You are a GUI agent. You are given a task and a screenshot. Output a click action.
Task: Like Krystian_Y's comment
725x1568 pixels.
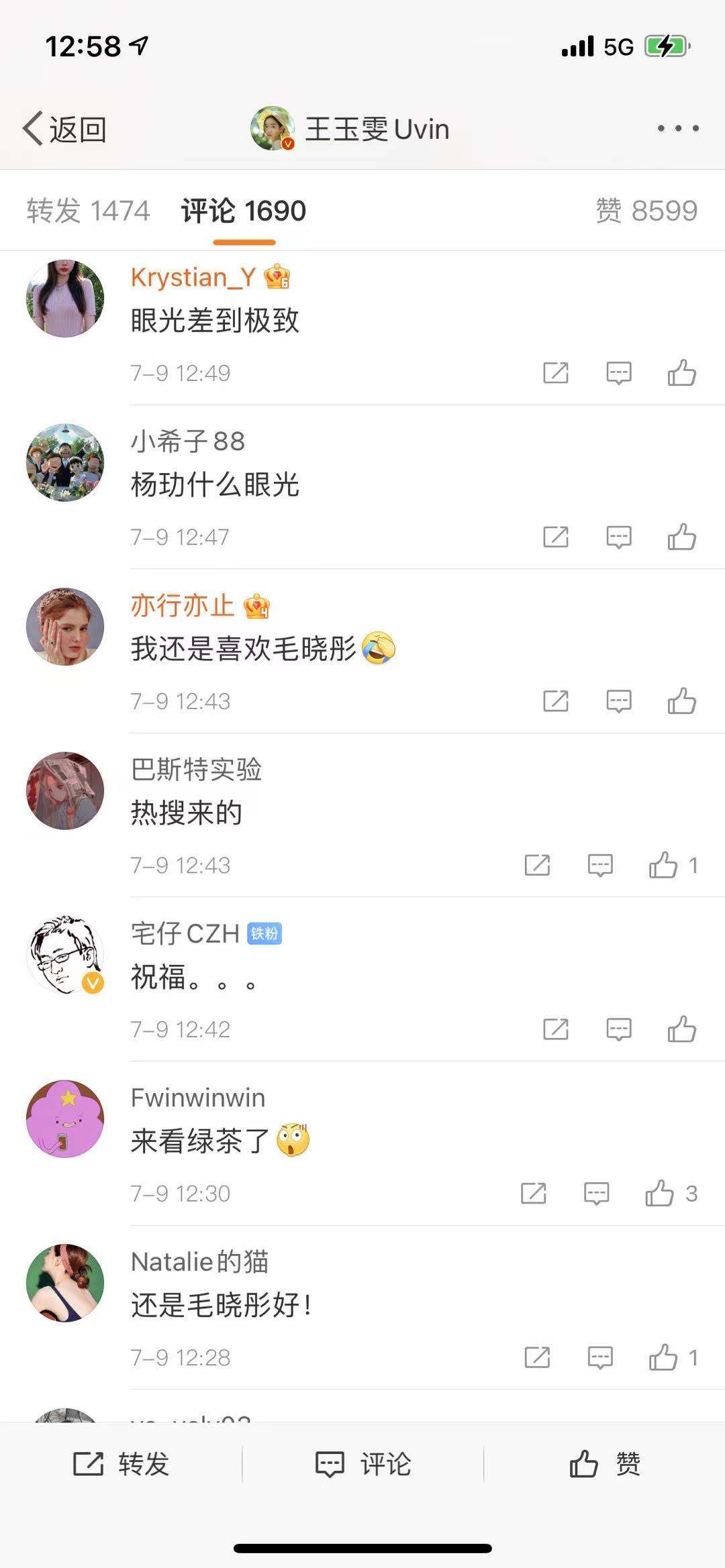point(681,373)
